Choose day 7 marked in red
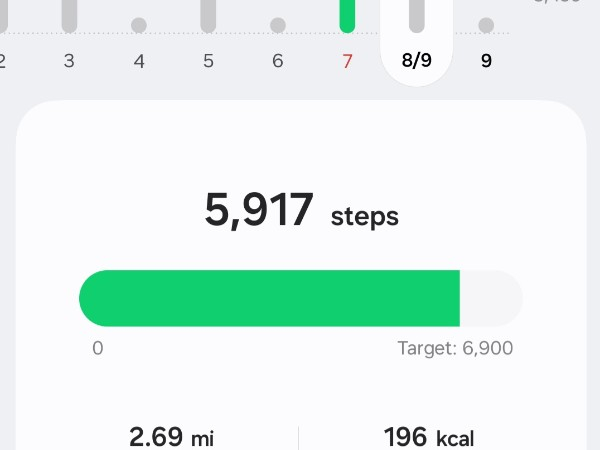The image size is (600, 450). pyautogui.click(x=347, y=60)
